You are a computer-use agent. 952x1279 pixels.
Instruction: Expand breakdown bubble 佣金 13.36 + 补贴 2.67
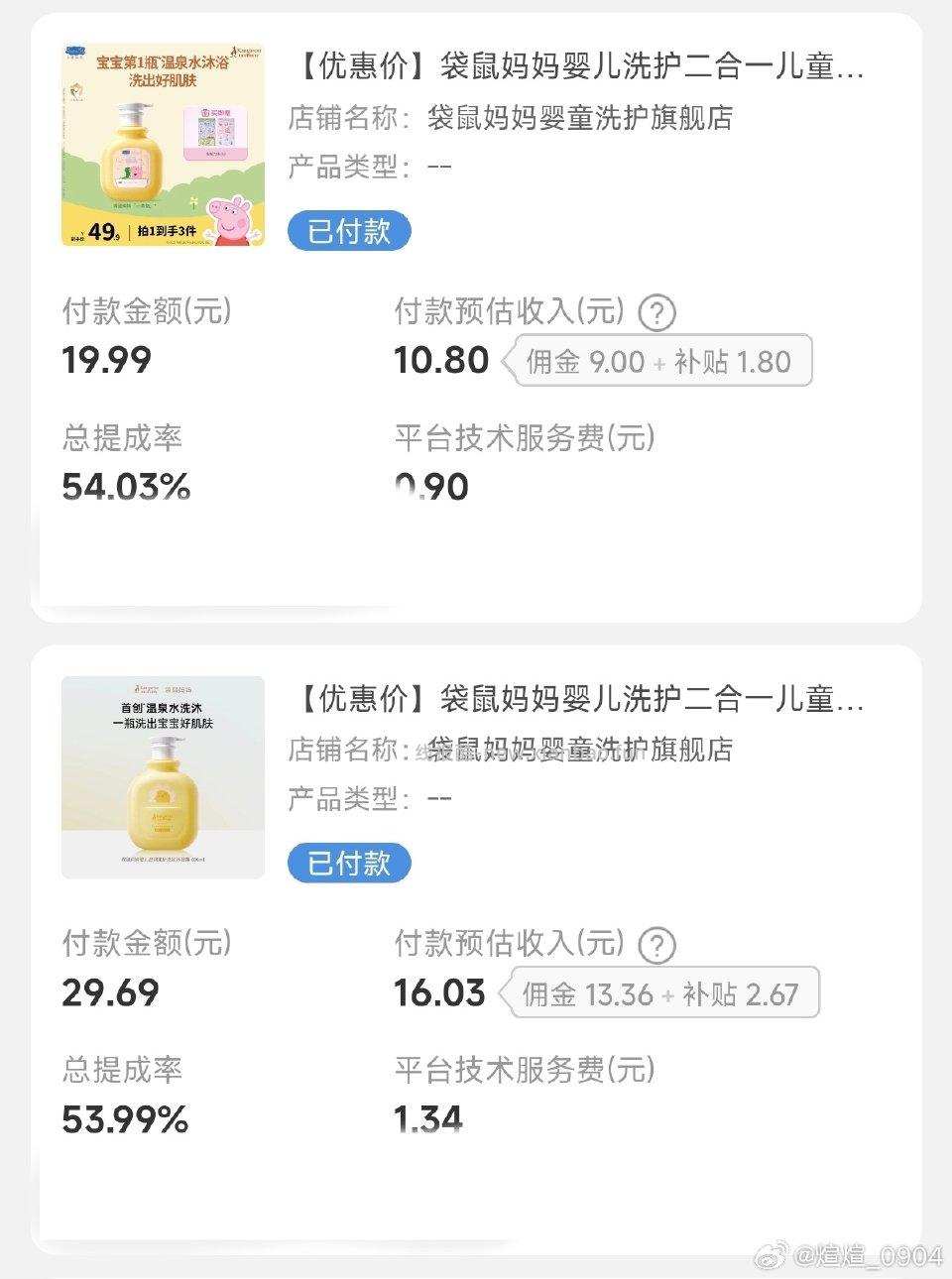(x=665, y=992)
